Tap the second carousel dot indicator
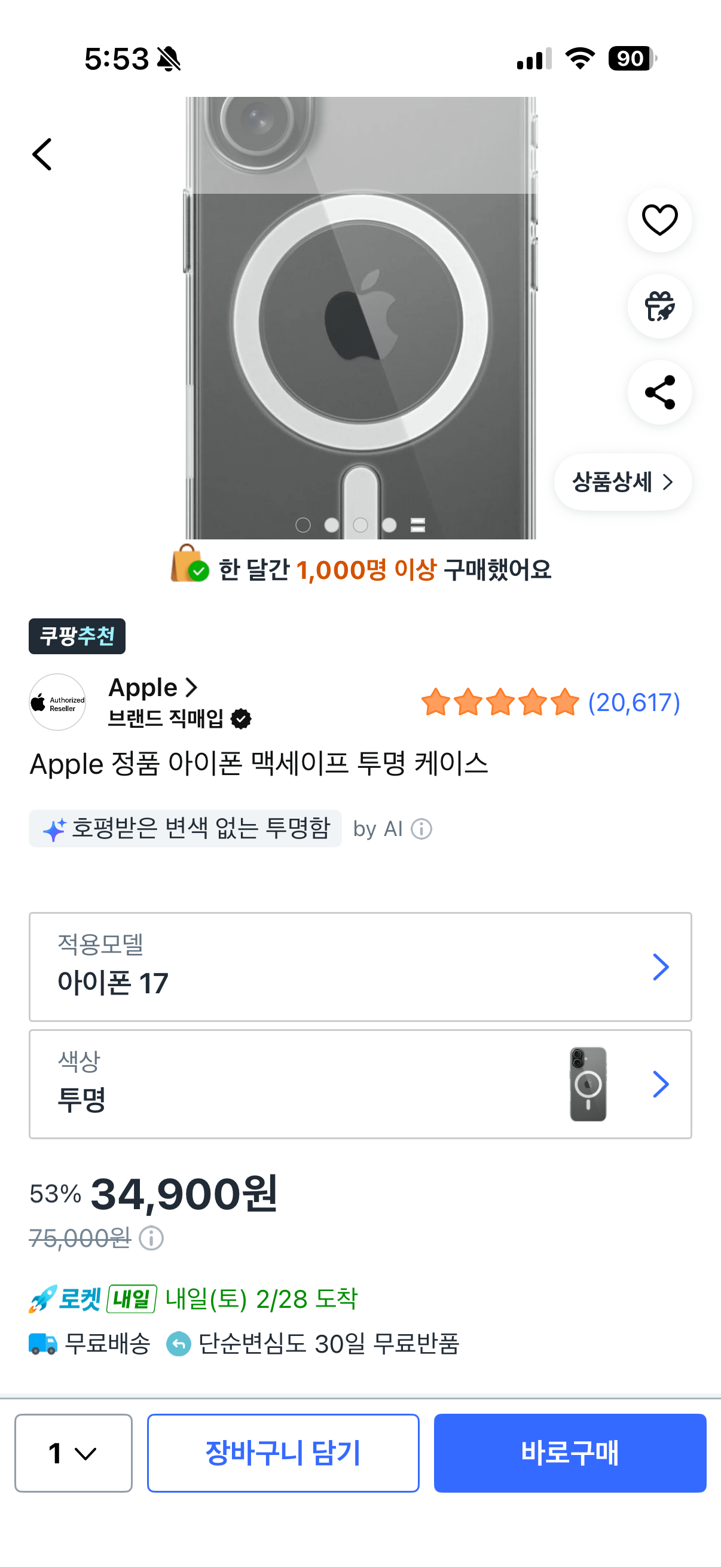Viewport: 721px width, 1568px height. (331, 524)
